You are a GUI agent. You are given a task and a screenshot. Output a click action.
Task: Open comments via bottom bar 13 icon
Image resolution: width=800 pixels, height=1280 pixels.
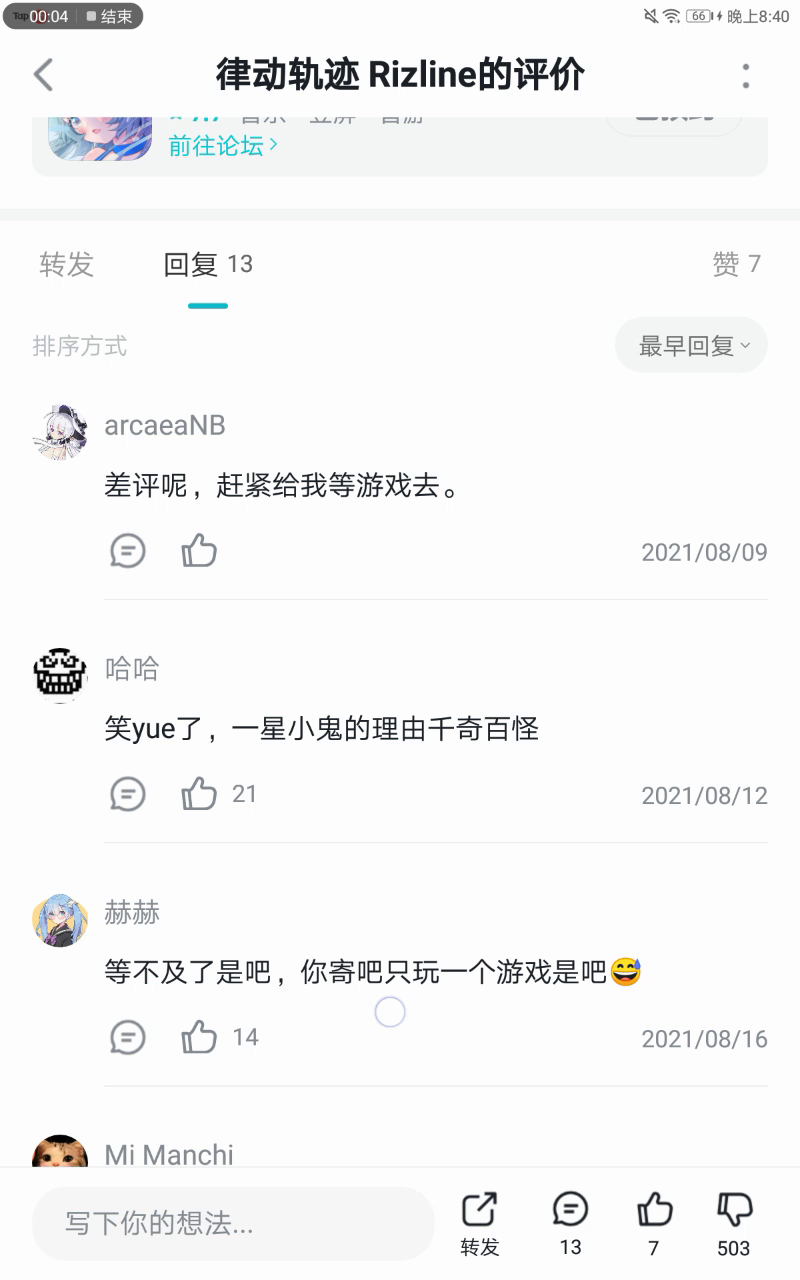pos(570,1224)
